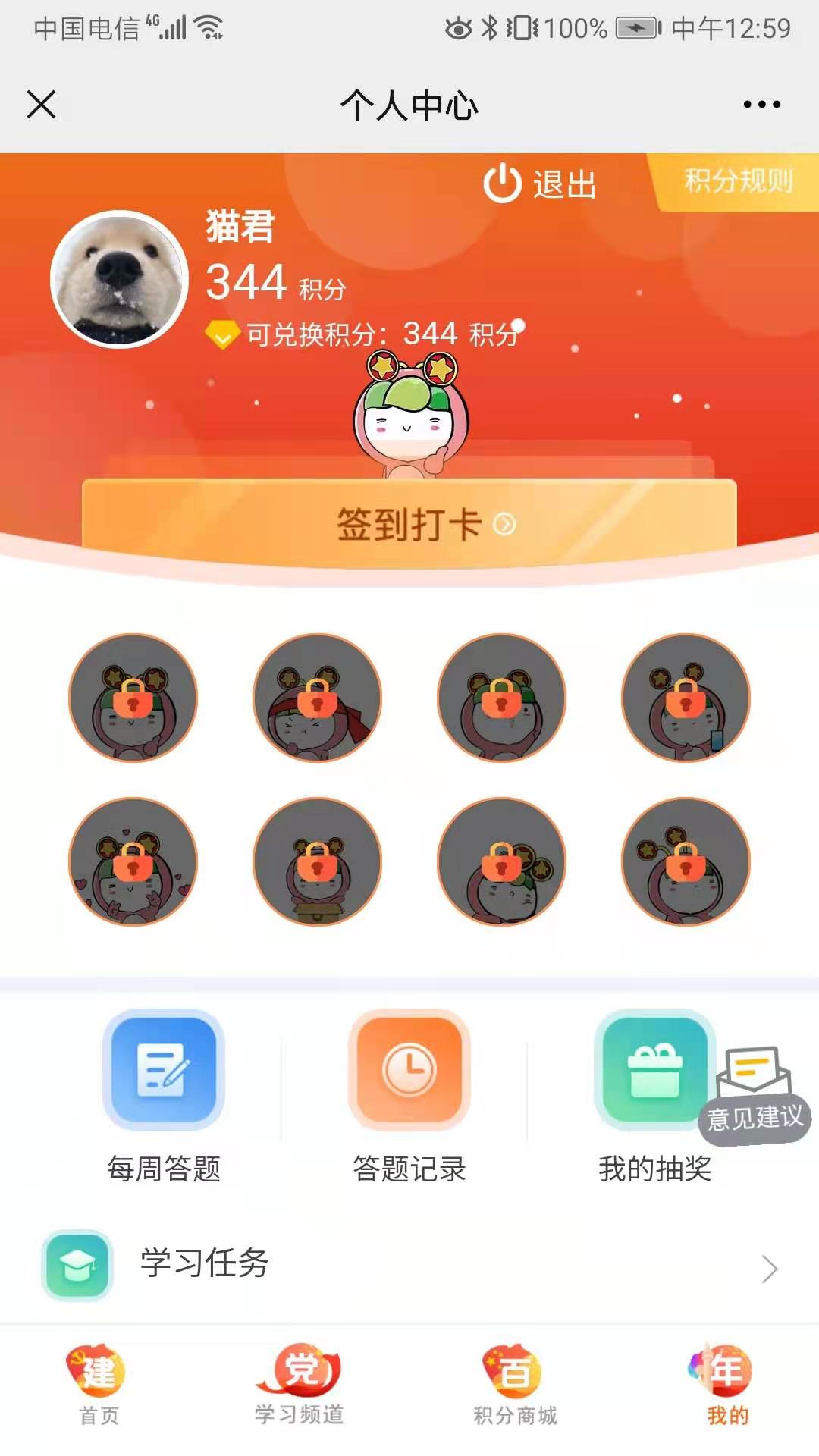819x1456 pixels.
Task: Tap the dog profile avatar
Action: [119, 279]
